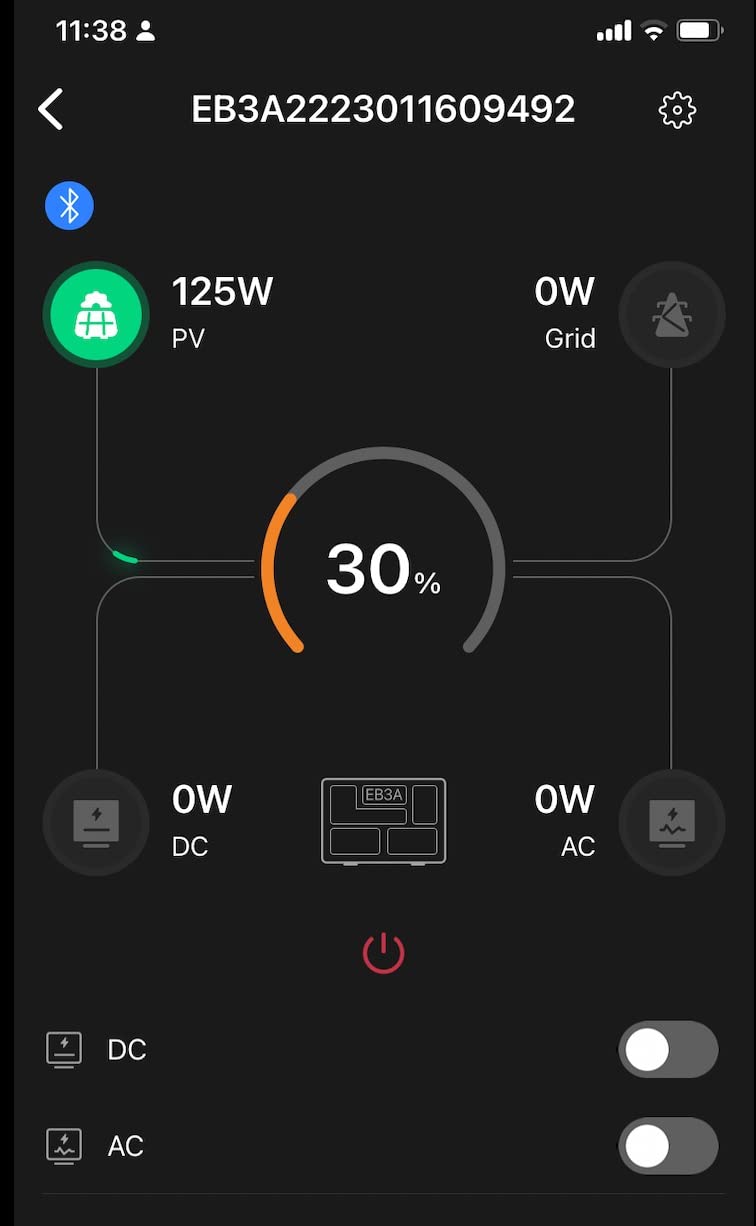Go back using the top-left arrow

click(x=51, y=109)
